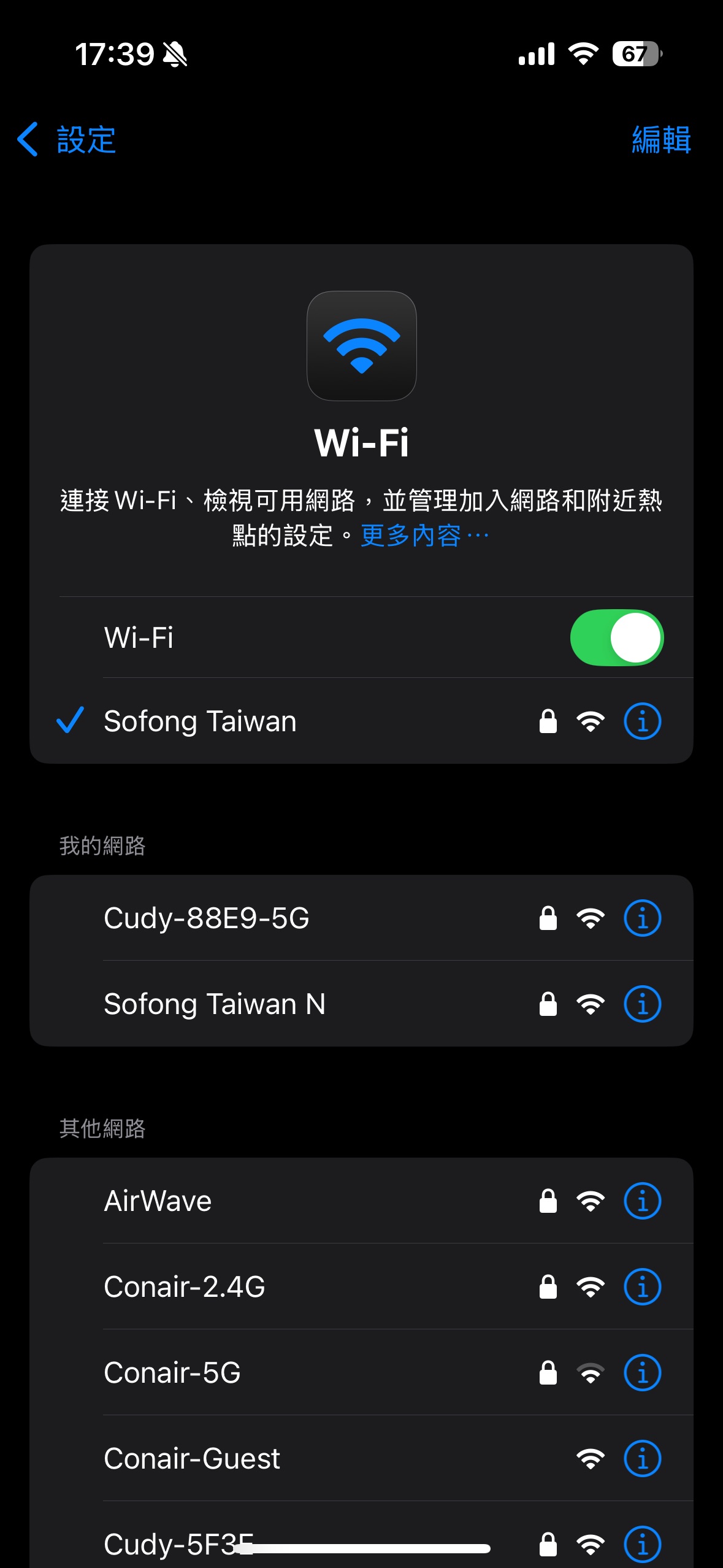Join the Conair-2.4G network

(x=184, y=1286)
